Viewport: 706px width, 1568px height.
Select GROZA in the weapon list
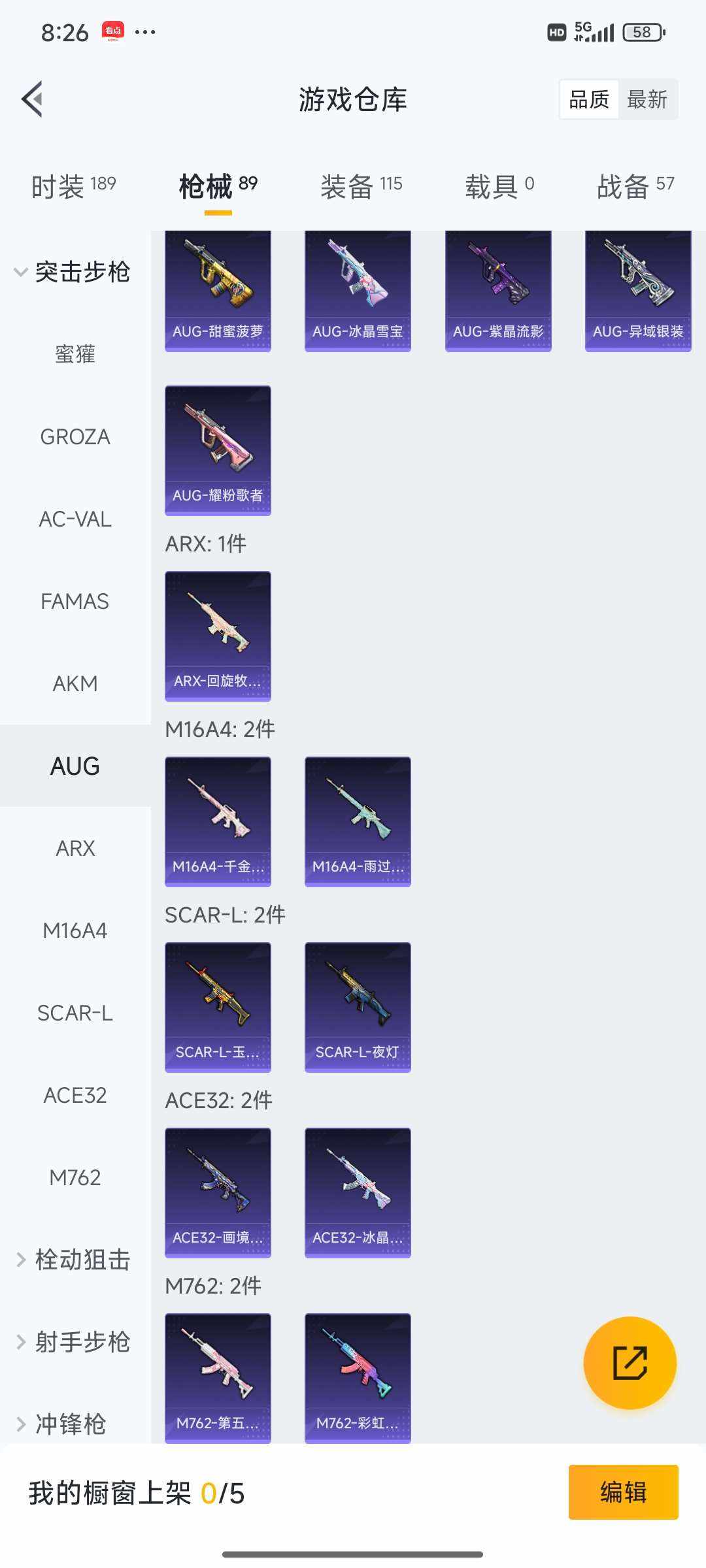[75, 436]
